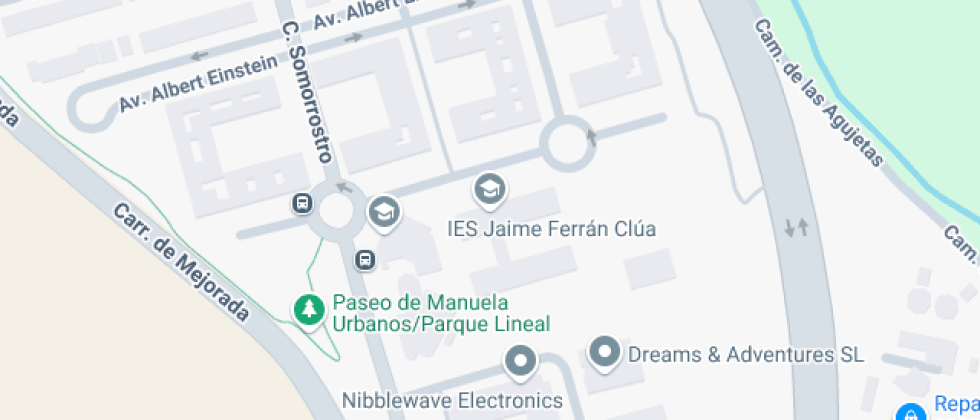Open the unlabeled school marker beside the roundabout
980x420 pixels.
click(x=383, y=211)
